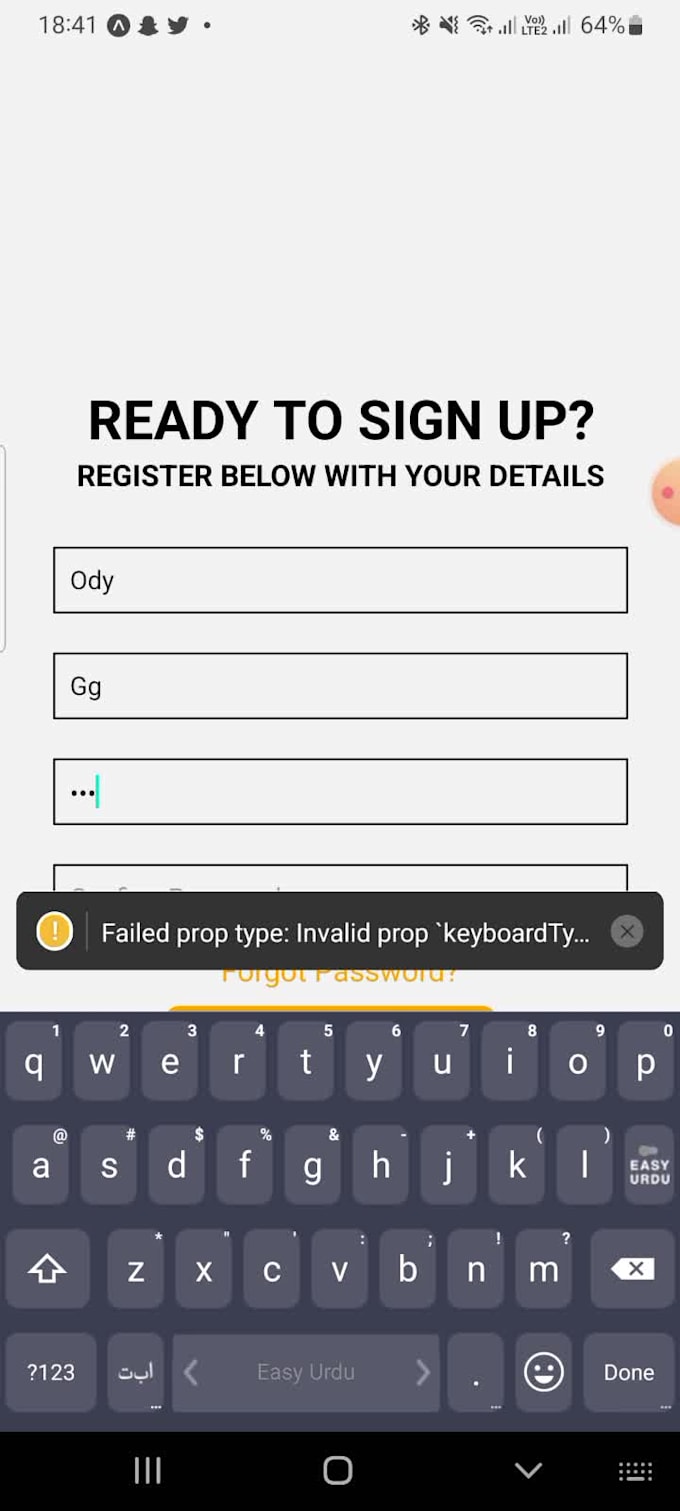The width and height of the screenshot is (680, 1511).
Task: Tap the Easy Urdu logo key
Action: point(648,1166)
